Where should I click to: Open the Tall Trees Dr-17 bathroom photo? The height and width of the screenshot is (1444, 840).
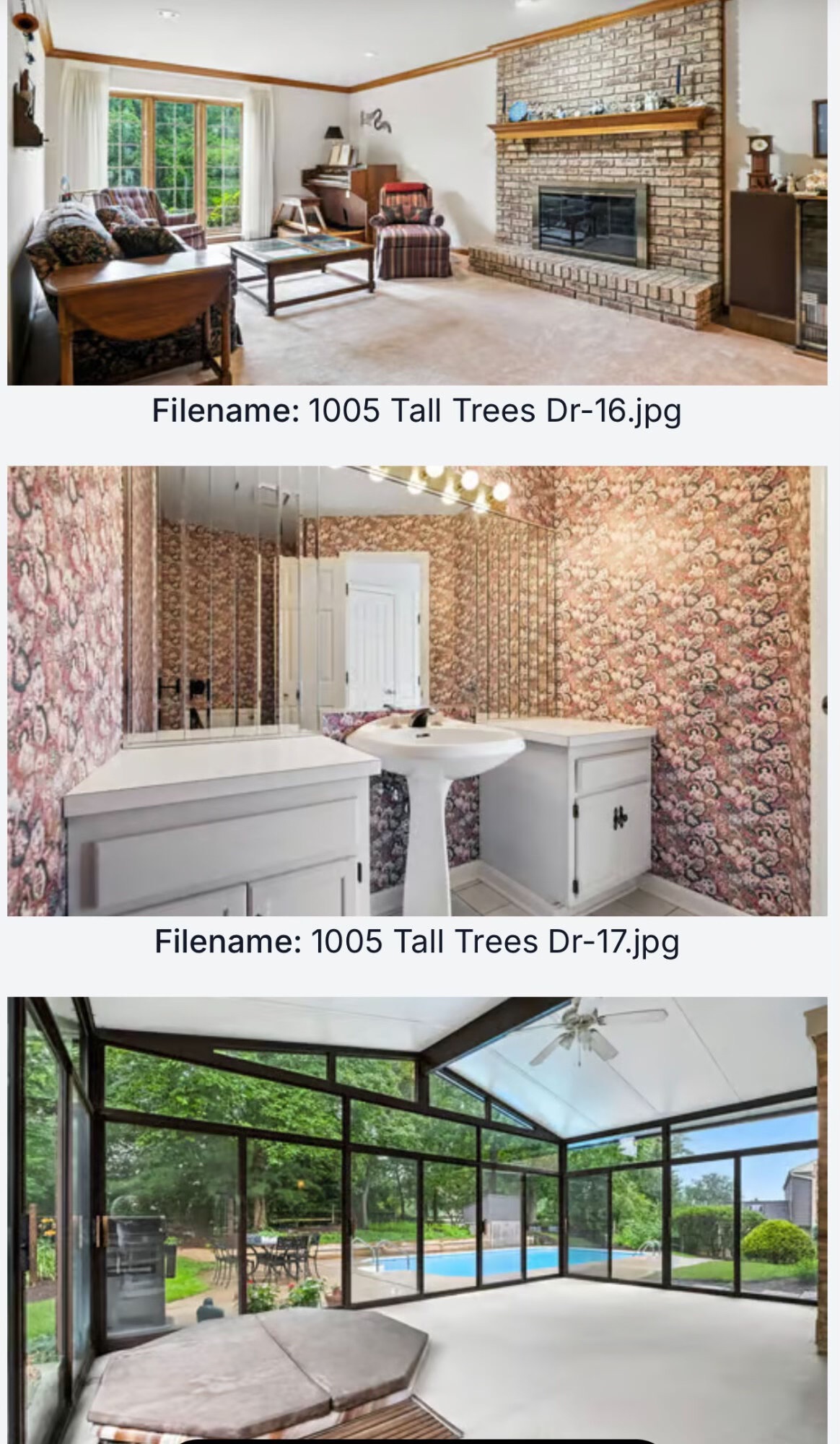pyautogui.click(x=417, y=690)
